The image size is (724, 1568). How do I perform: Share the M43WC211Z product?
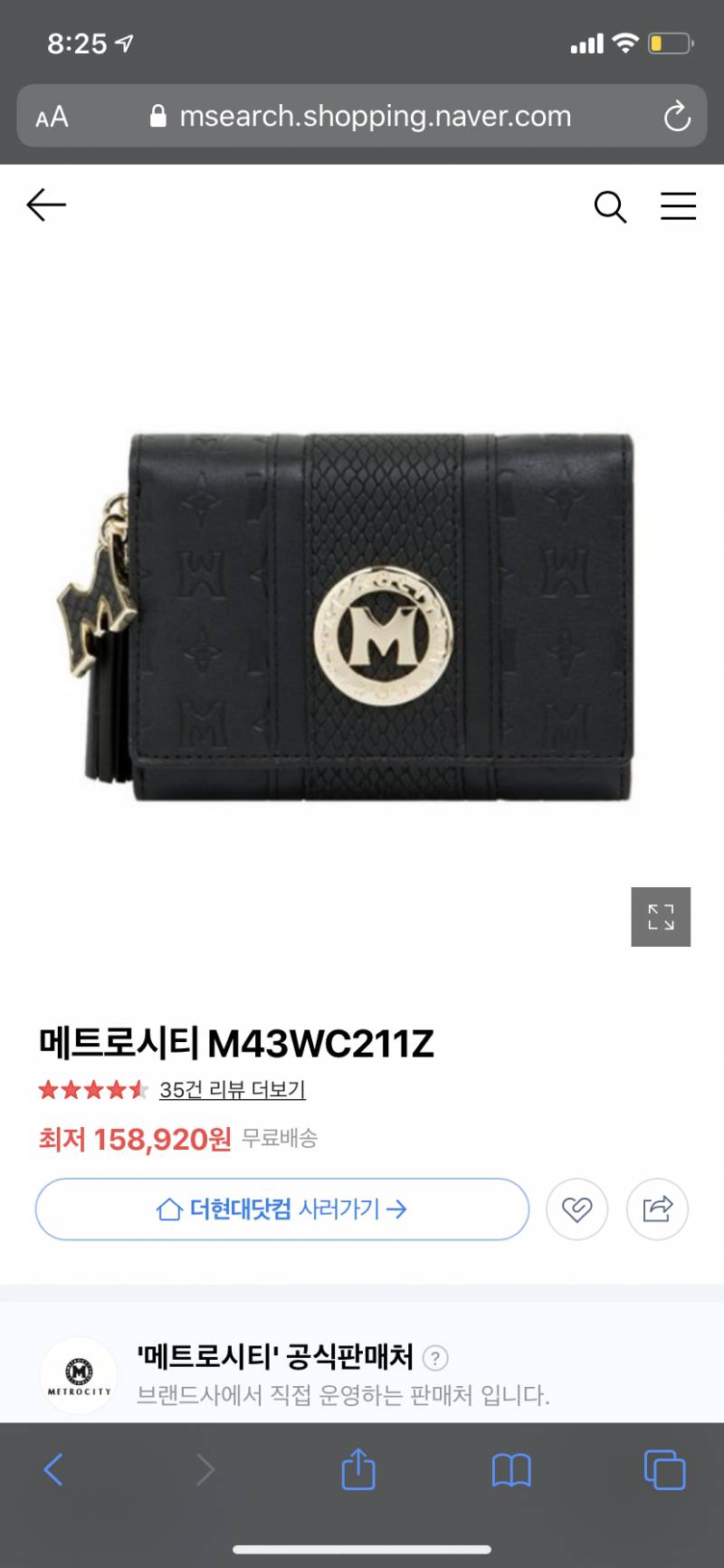click(x=658, y=1209)
